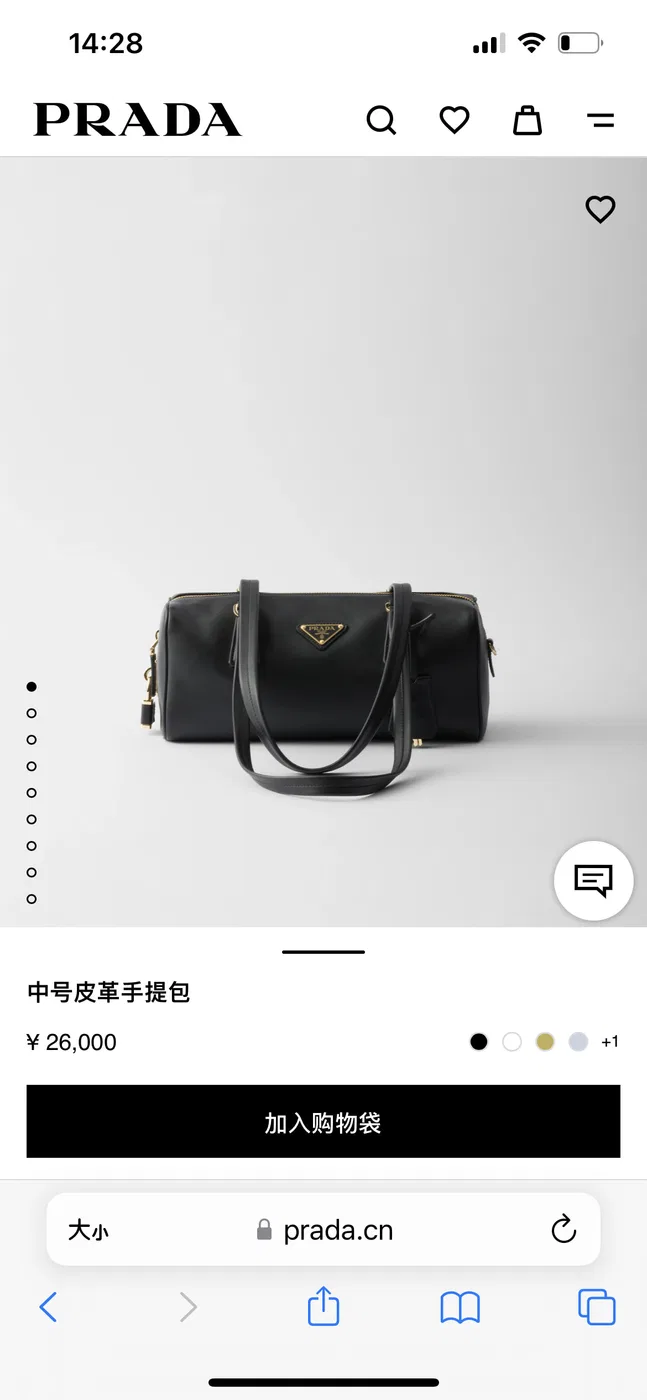647x1400 pixels.
Task: Tap the 大小 text size button
Action: [88, 1230]
